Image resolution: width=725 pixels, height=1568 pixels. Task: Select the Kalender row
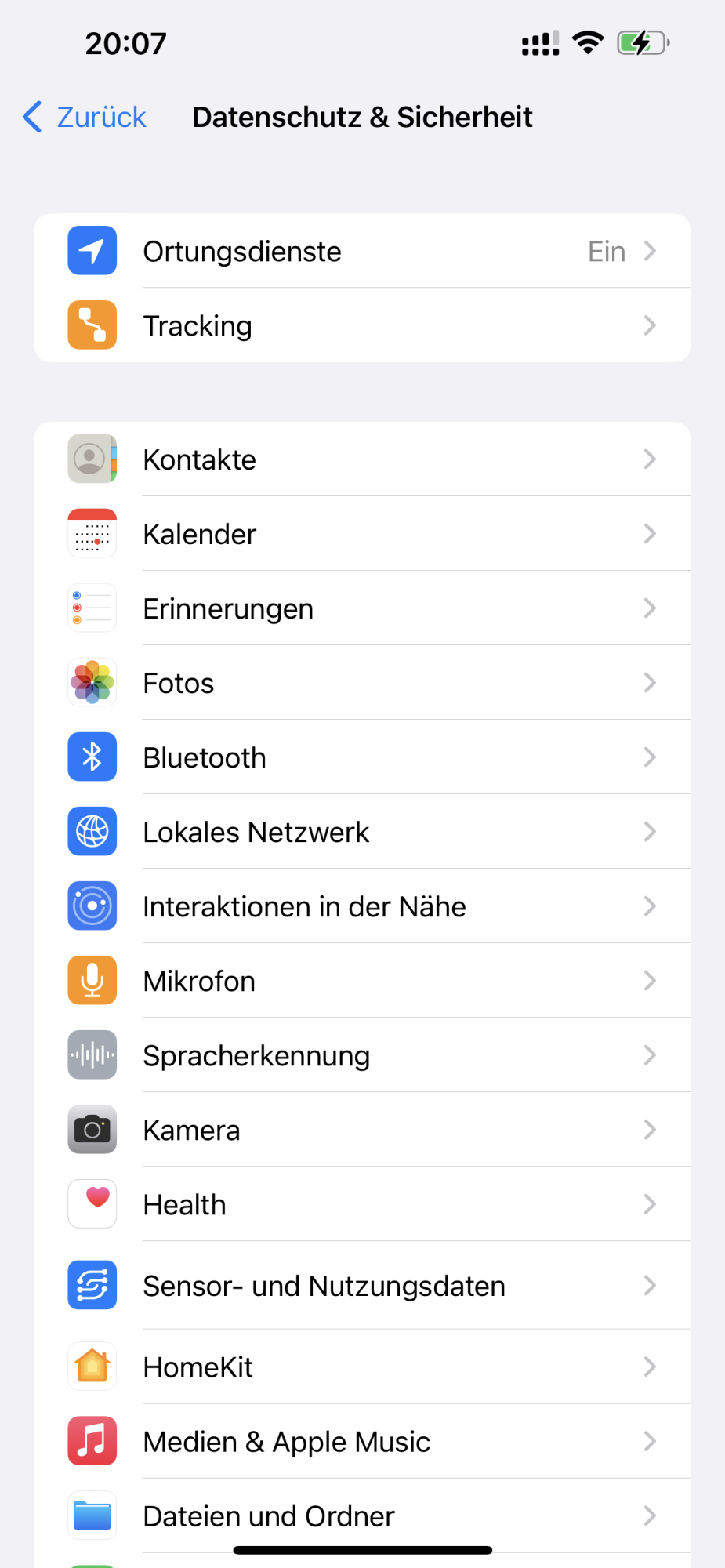point(362,534)
